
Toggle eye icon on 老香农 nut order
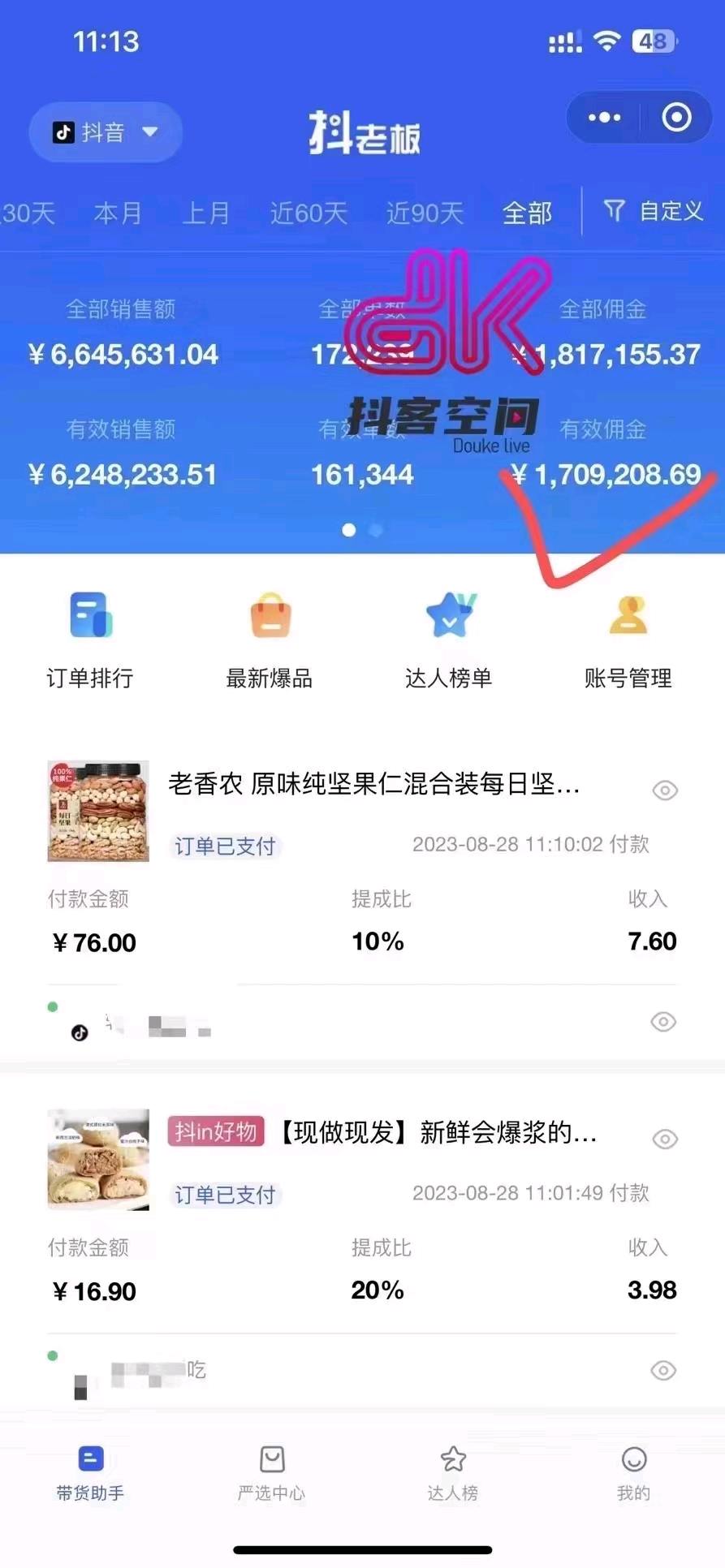tap(665, 790)
